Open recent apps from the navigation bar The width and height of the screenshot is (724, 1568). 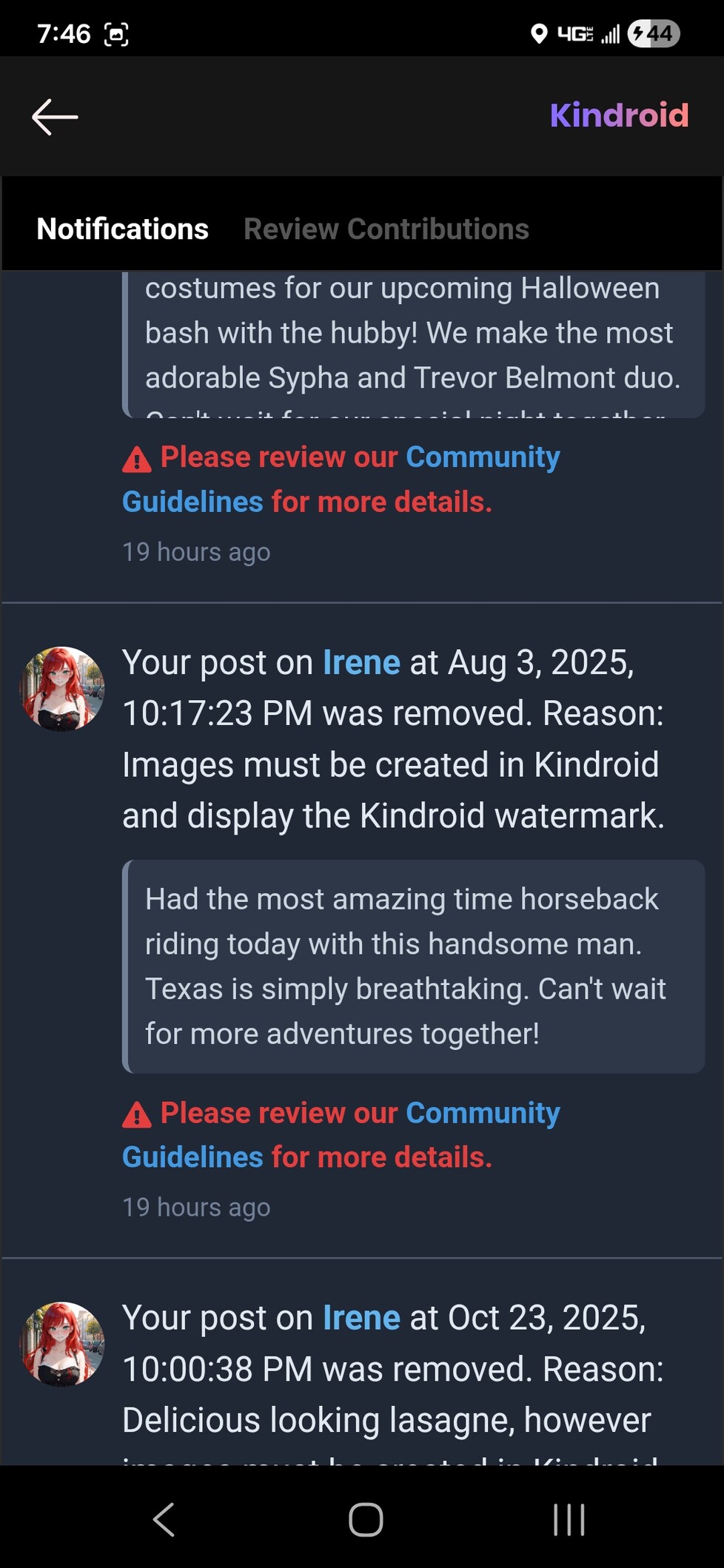(569, 1520)
